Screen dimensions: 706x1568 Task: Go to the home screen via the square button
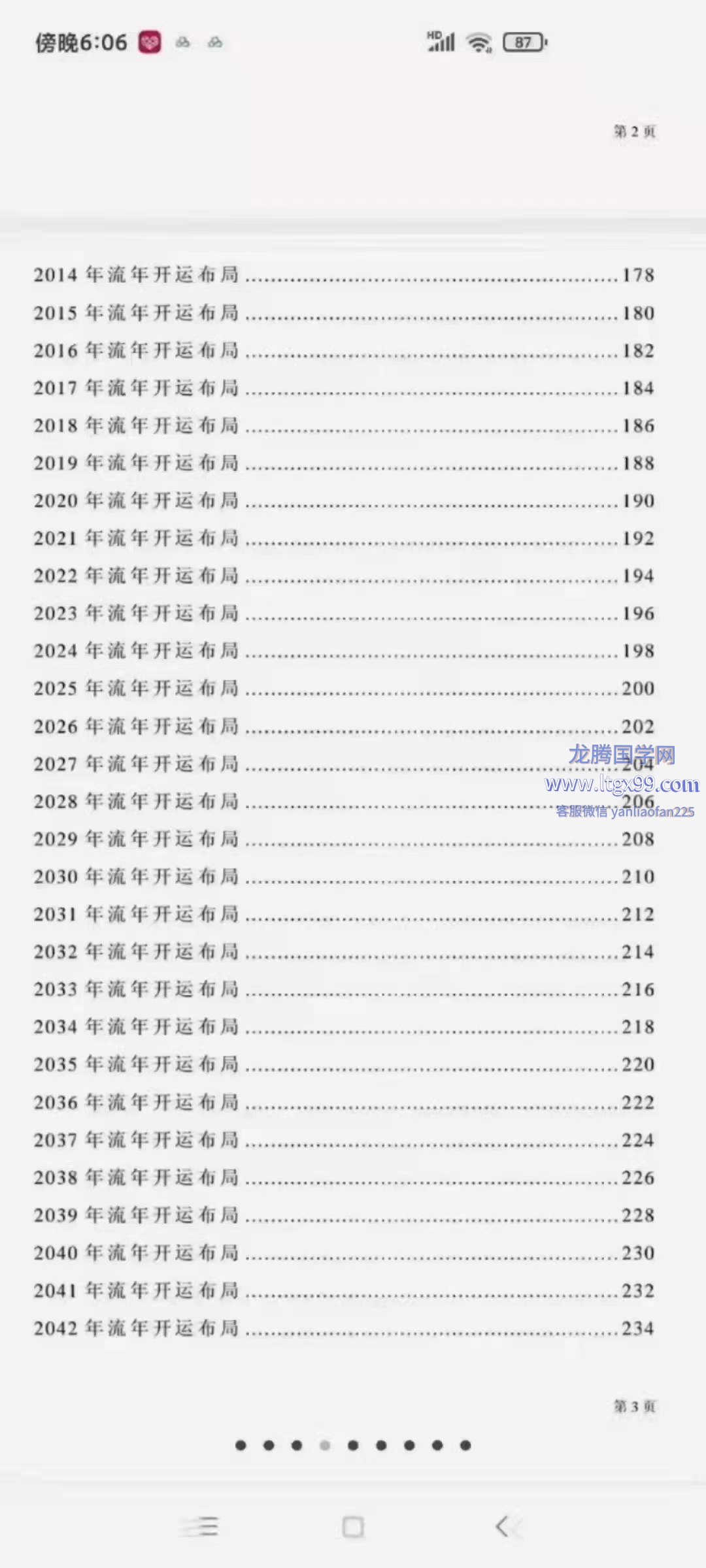353,1527
